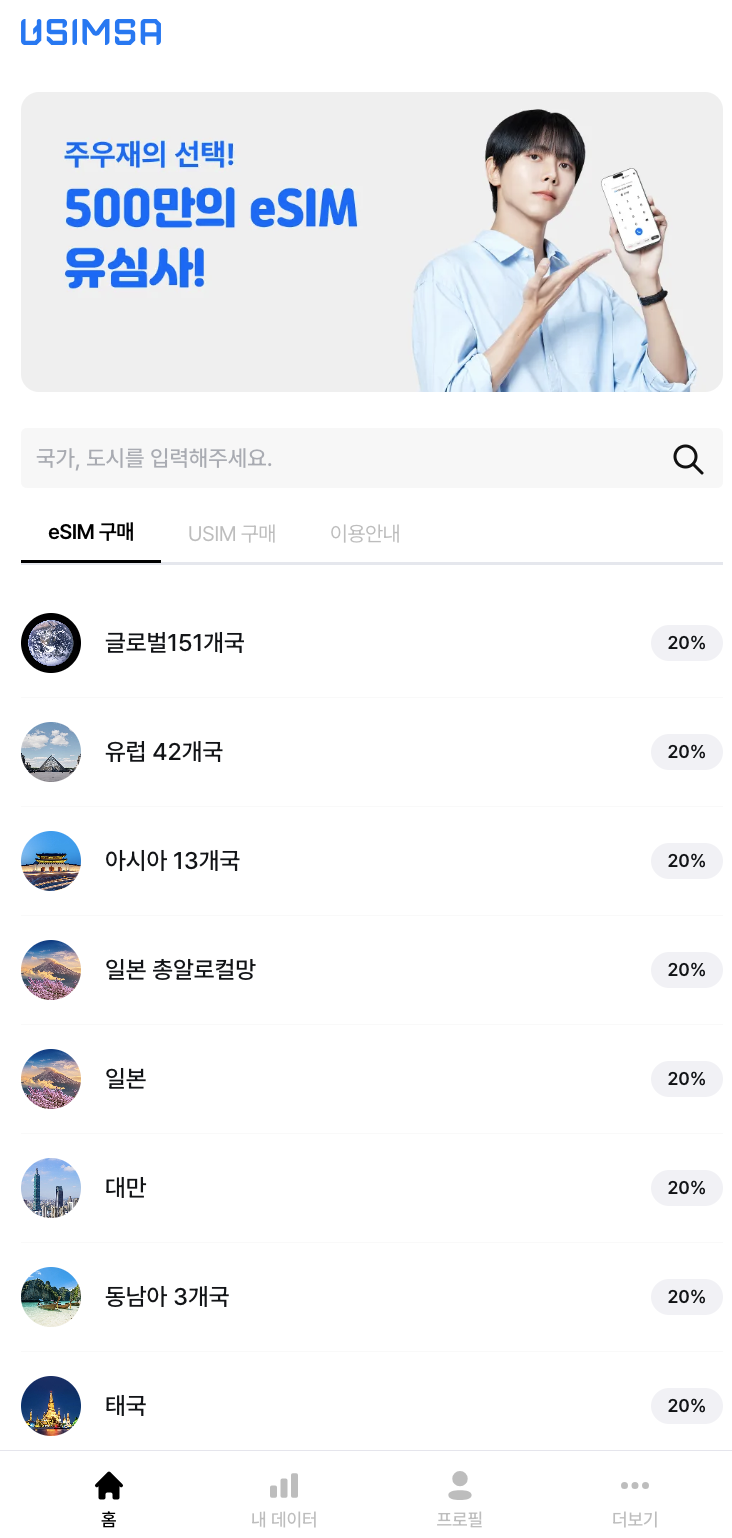The width and height of the screenshot is (732, 1538).
Task: Open the 이용안내 tab
Action: click(364, 533)
